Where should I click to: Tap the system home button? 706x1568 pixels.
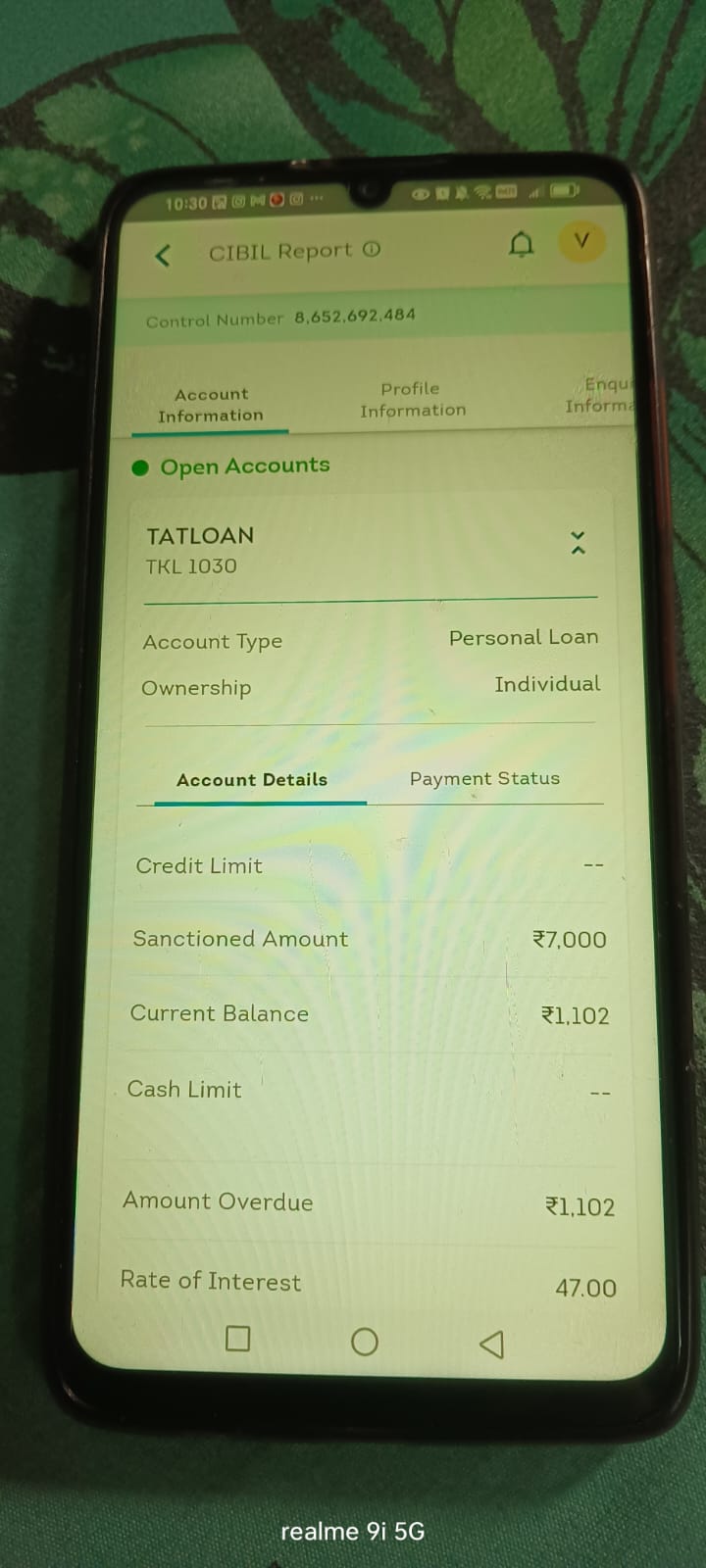click(364, 1342)
